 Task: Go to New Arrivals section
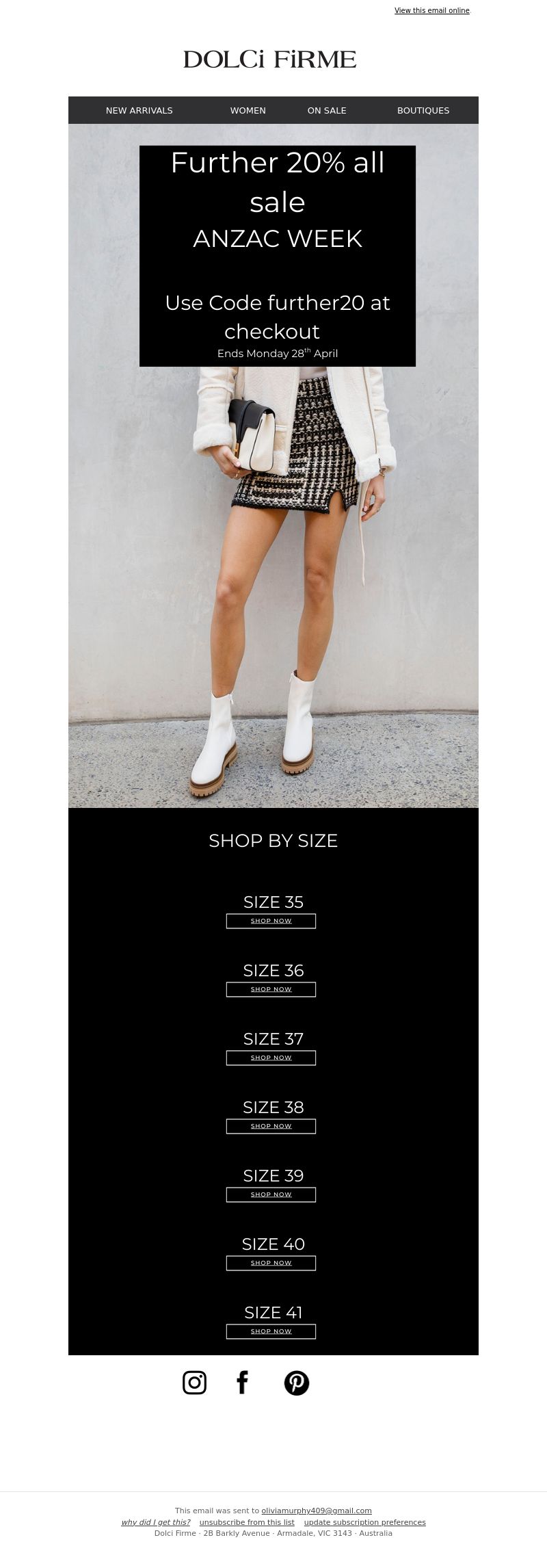tap(139, 110)
